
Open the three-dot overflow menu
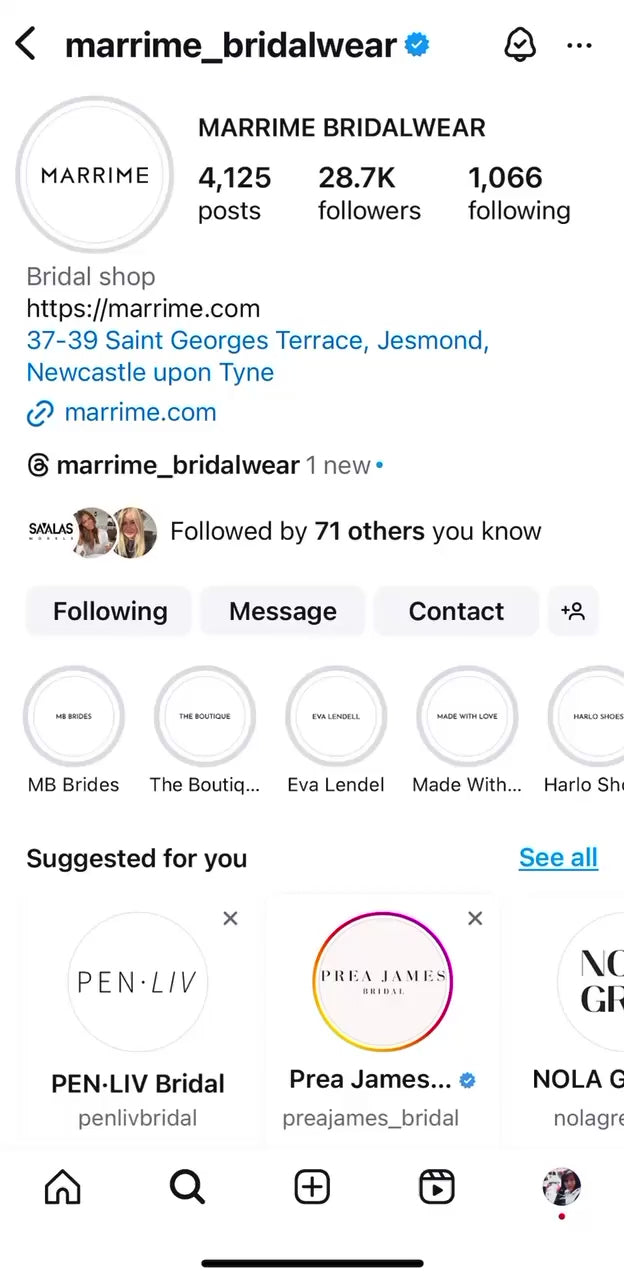pos(579,45)
